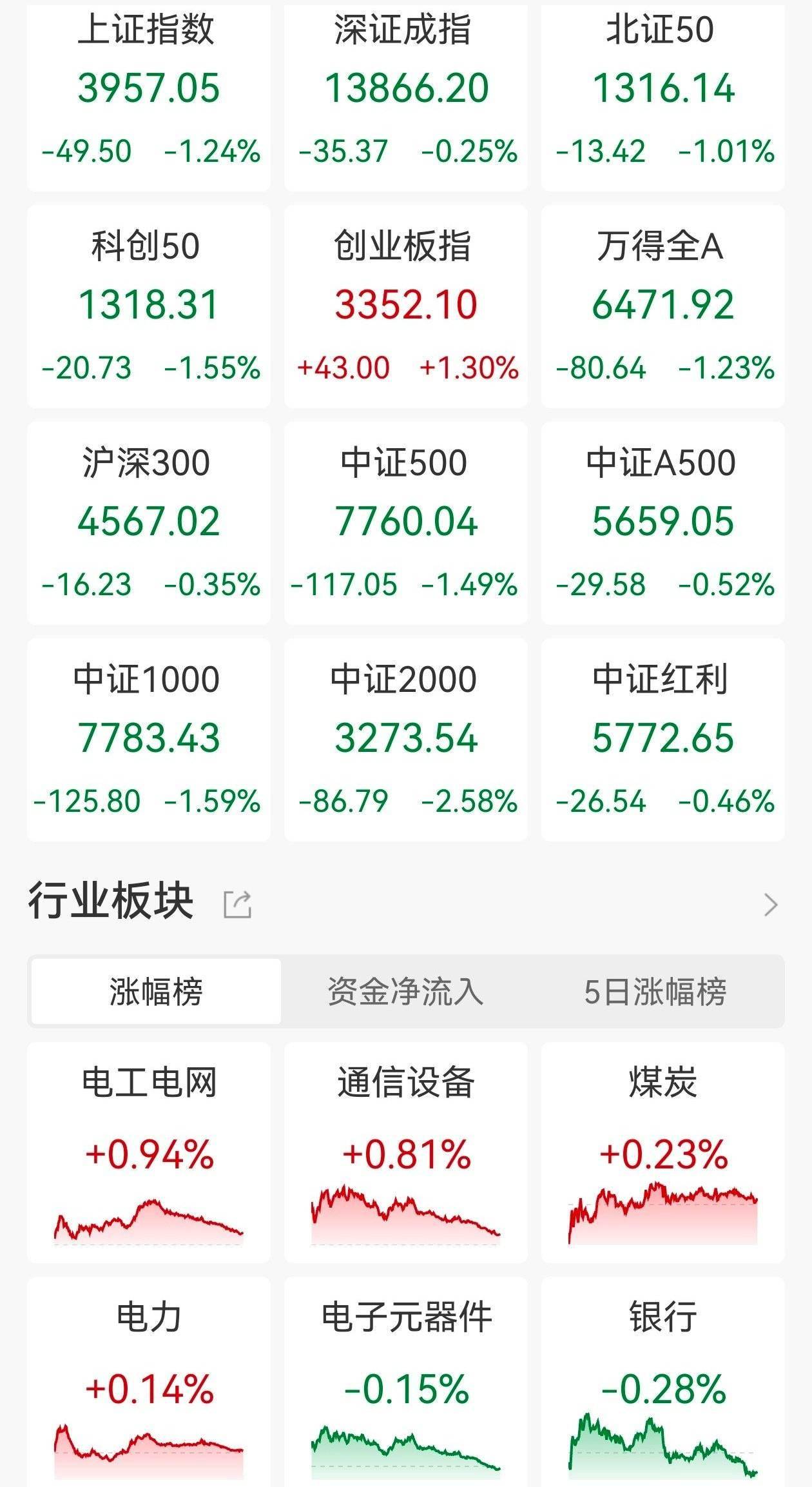Select the 中证红利 index card
The width and height of the screenshot is (812, 1487).
click(x=662, y=742)
